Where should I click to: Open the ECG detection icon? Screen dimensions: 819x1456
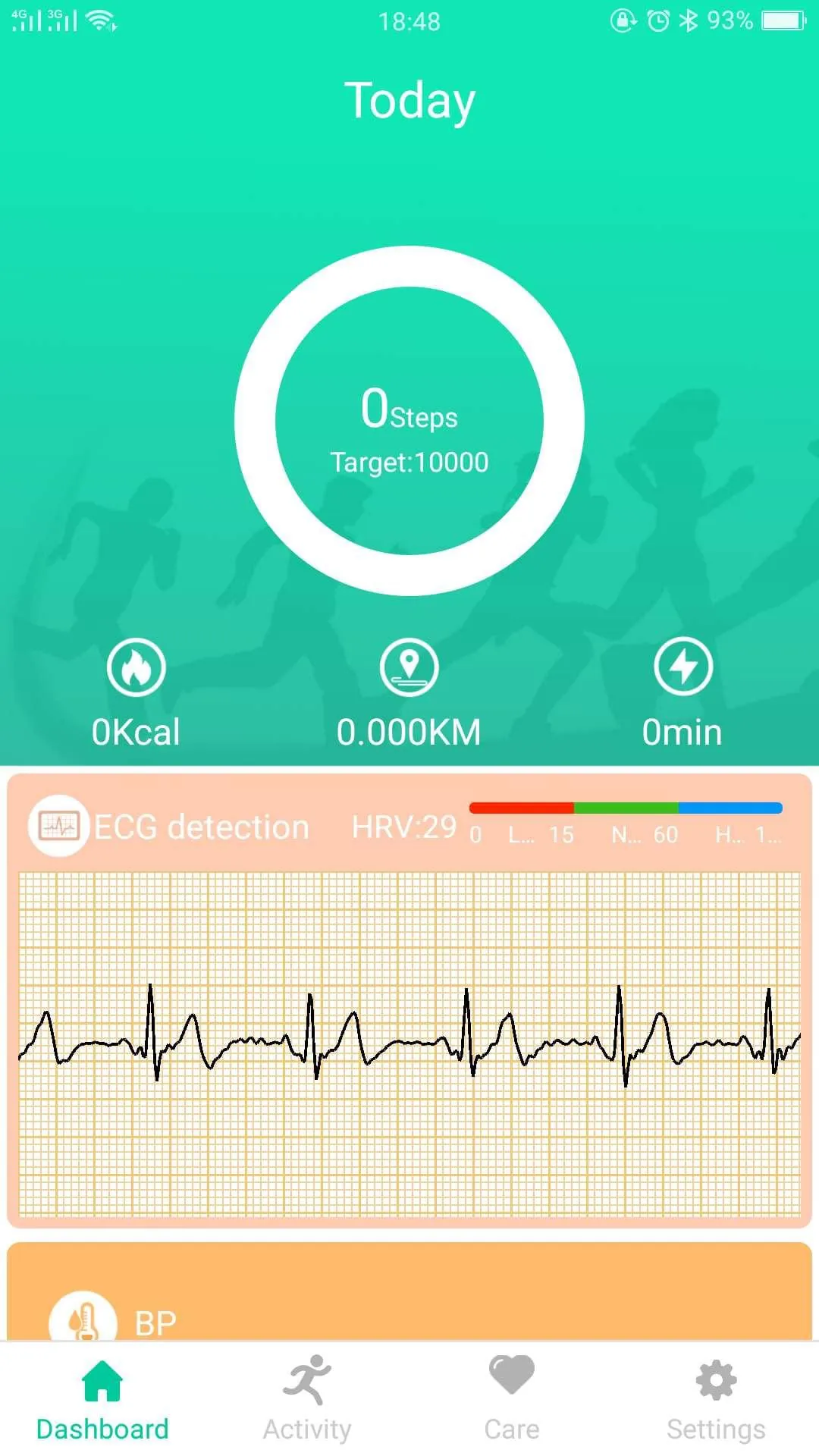(x=58, y=825)
